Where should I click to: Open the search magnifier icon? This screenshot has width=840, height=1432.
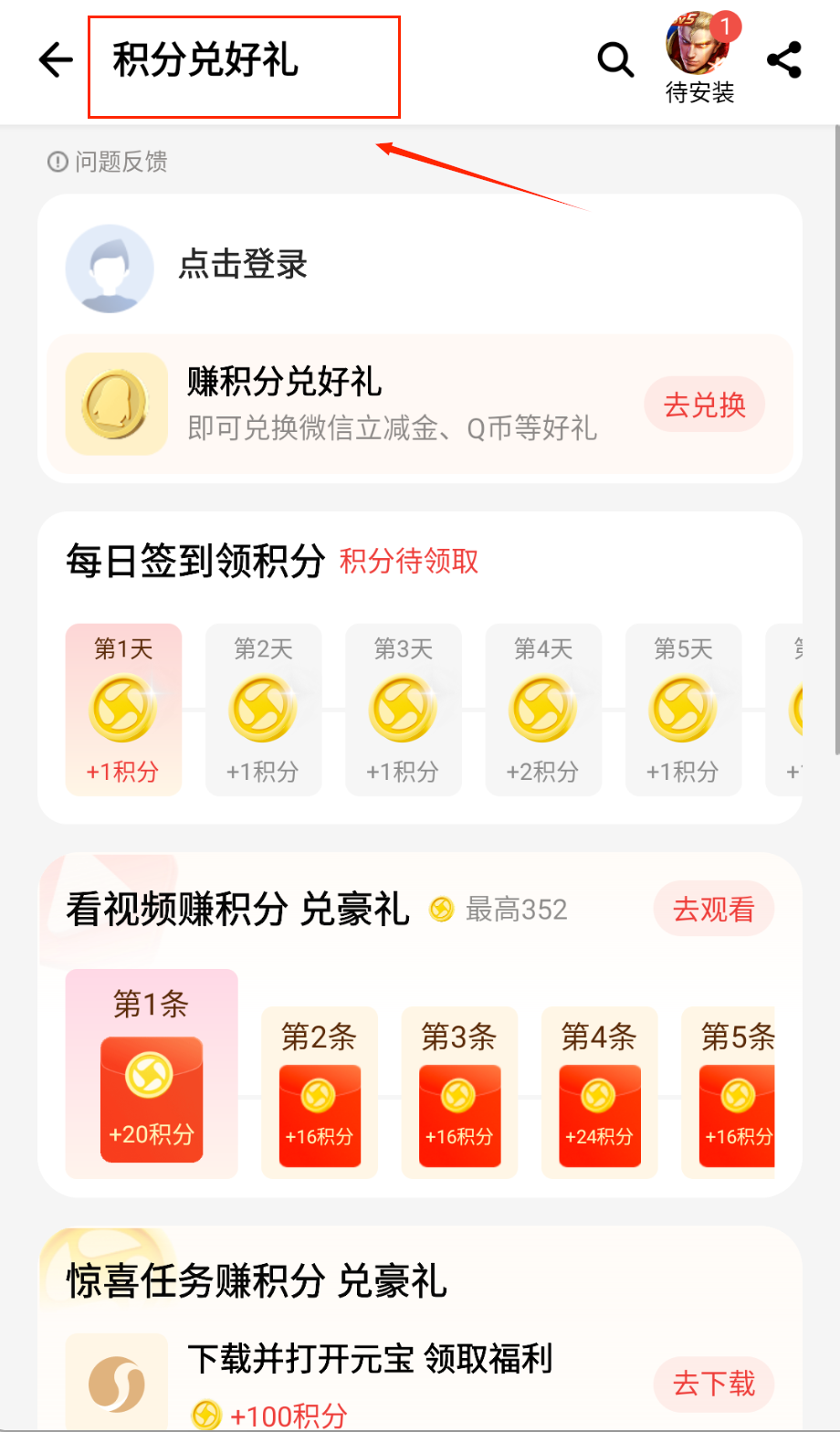615,61
